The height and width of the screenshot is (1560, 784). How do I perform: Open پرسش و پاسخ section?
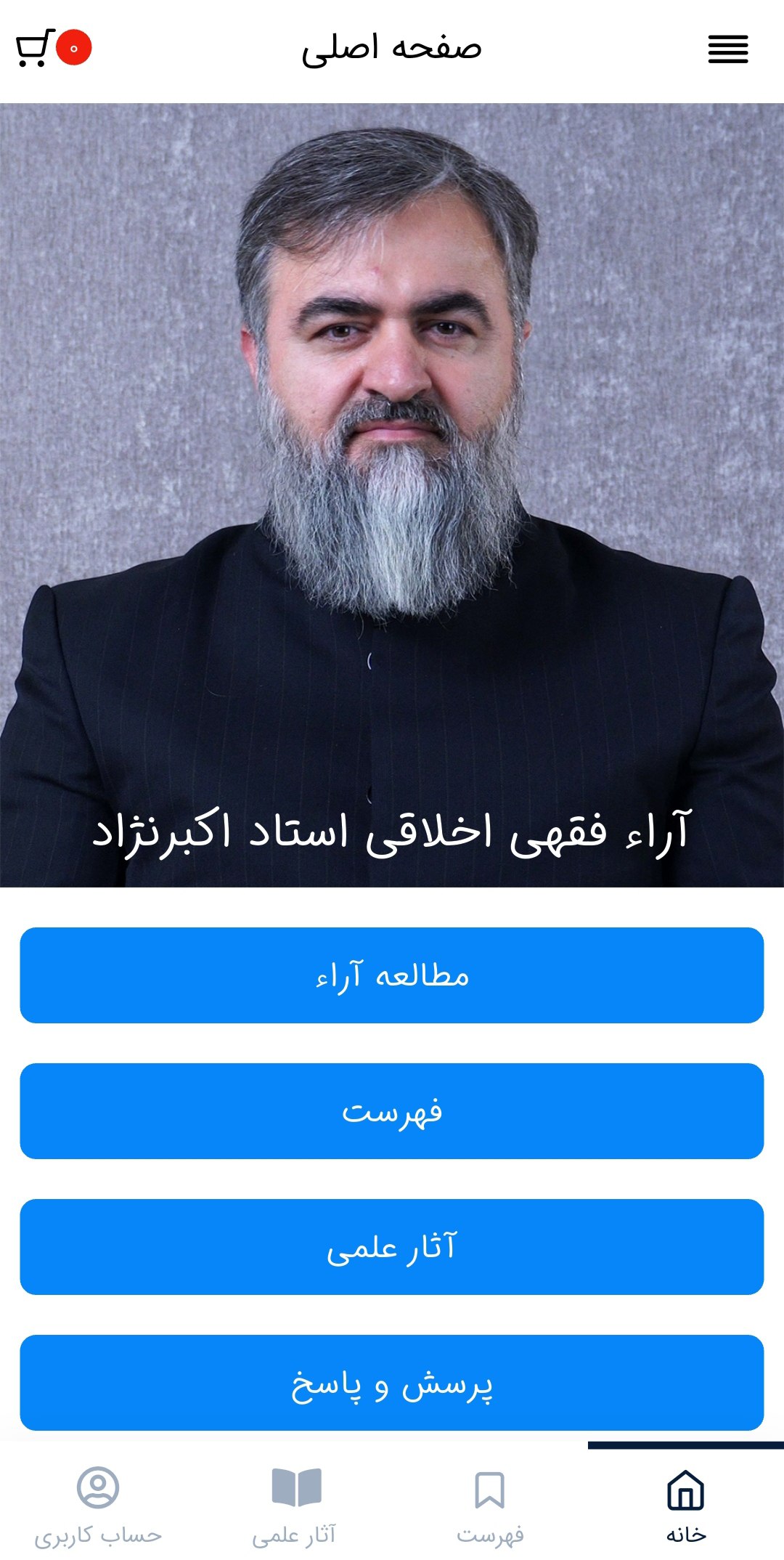click(392, 1383)
